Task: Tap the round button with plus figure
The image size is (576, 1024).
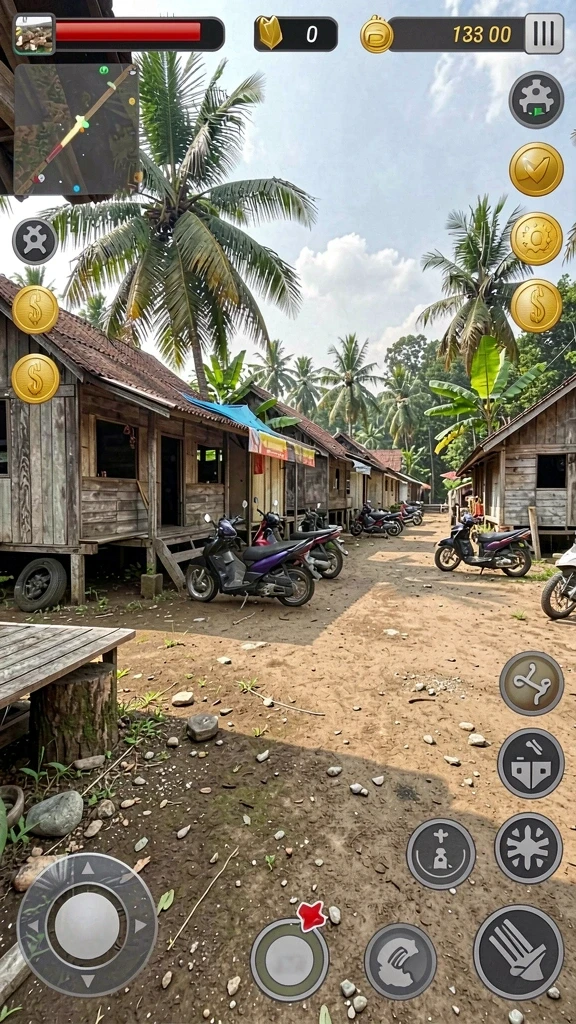Action: coord(441,853)
